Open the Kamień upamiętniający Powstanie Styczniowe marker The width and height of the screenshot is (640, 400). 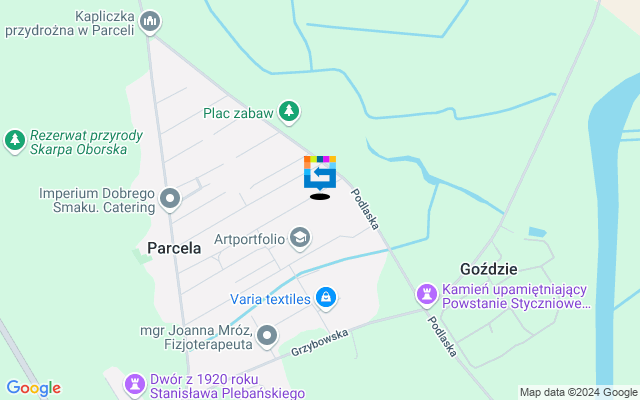point(428,294)
